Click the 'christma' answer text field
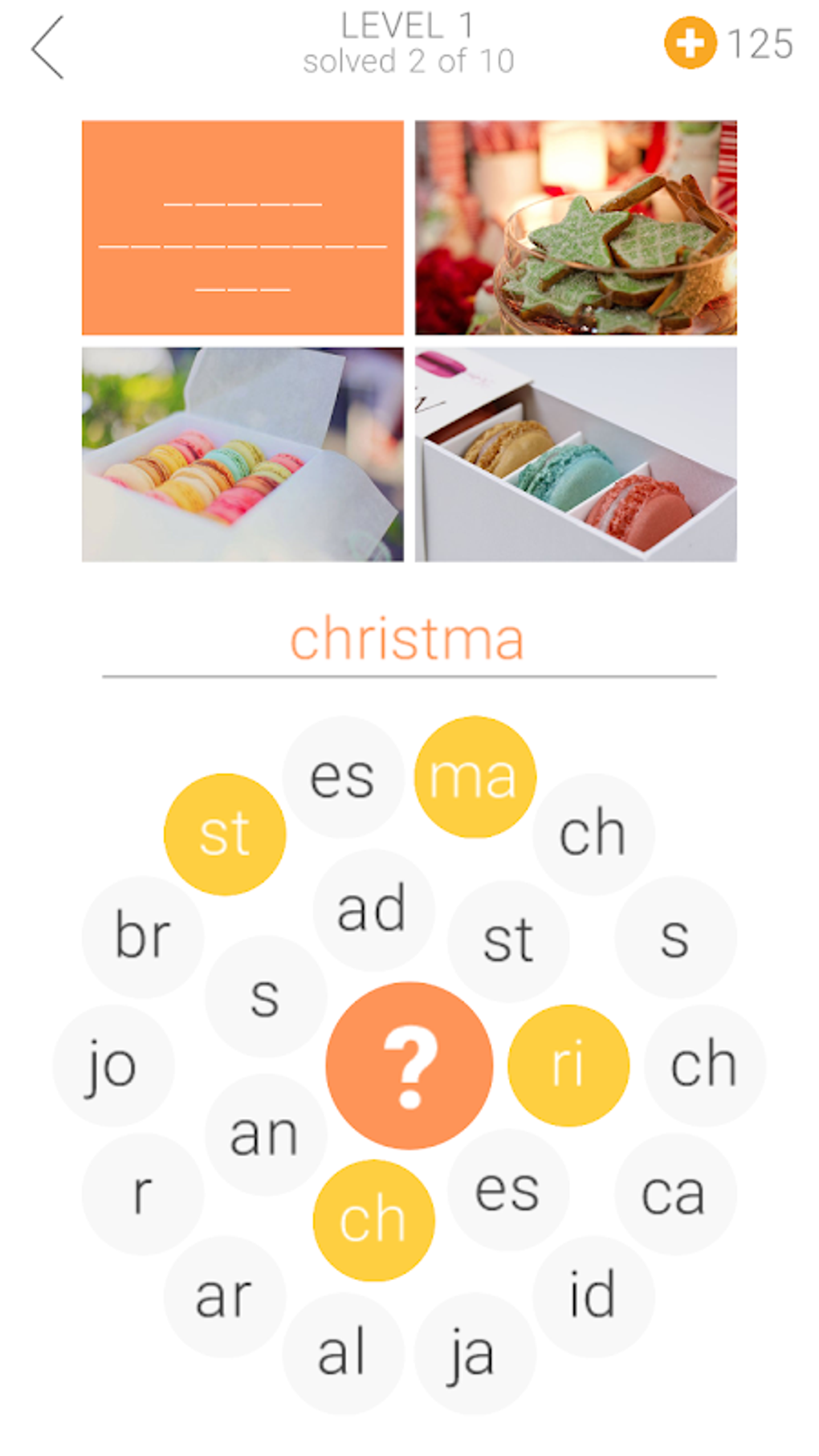This screenshot has height=1456, width=819. click(x=408, y=638)
